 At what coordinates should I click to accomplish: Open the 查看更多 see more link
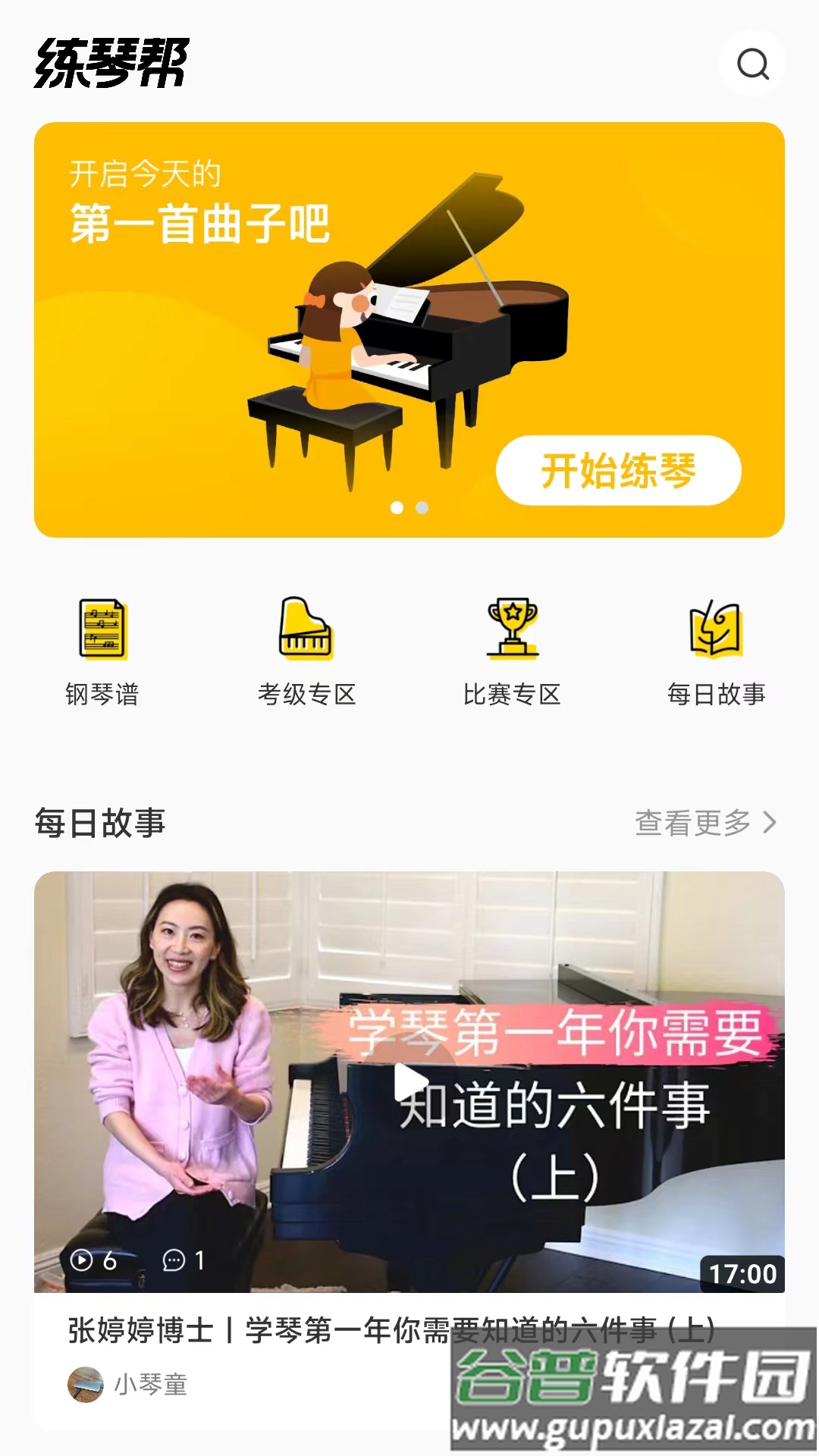click(695, 821)
